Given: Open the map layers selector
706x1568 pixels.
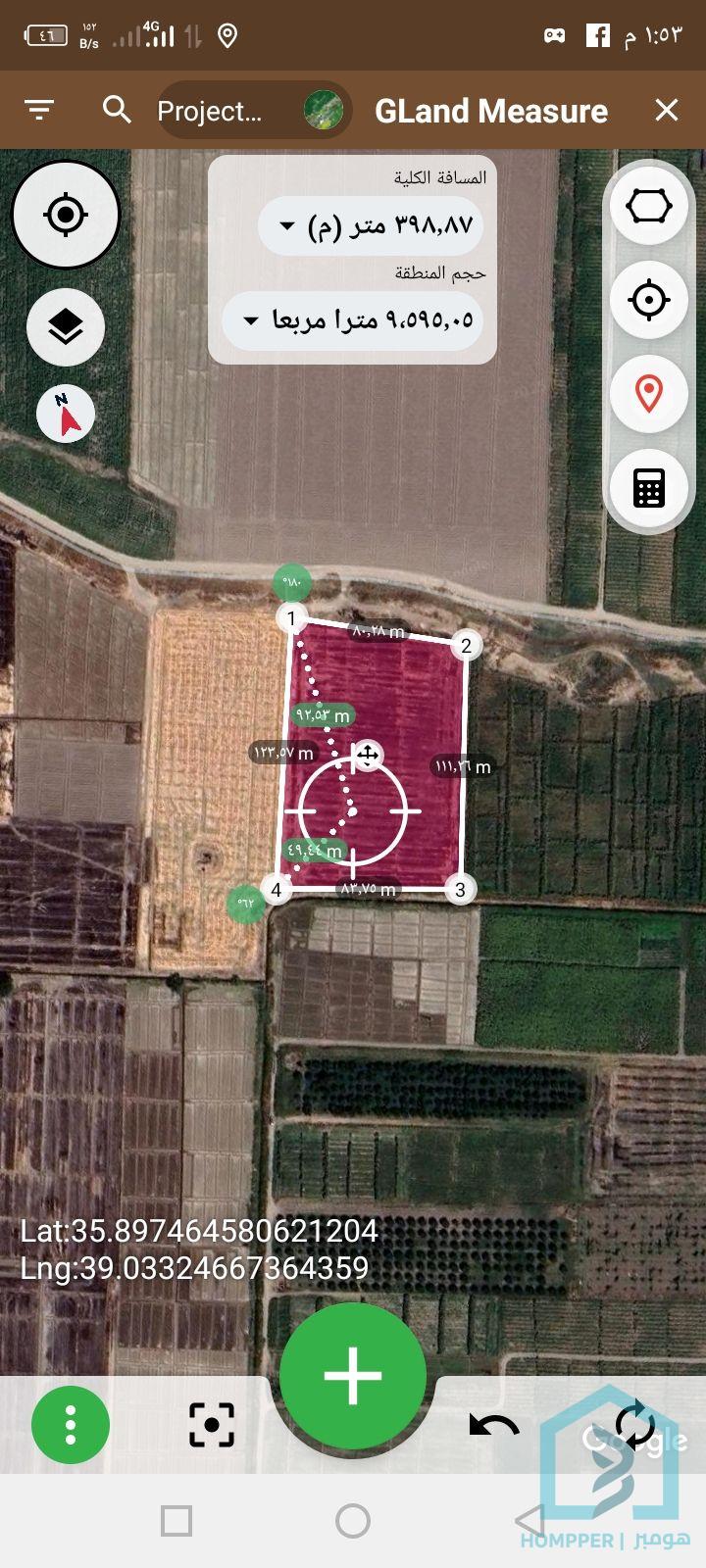Looking at the screenshot, I should 66,327.
